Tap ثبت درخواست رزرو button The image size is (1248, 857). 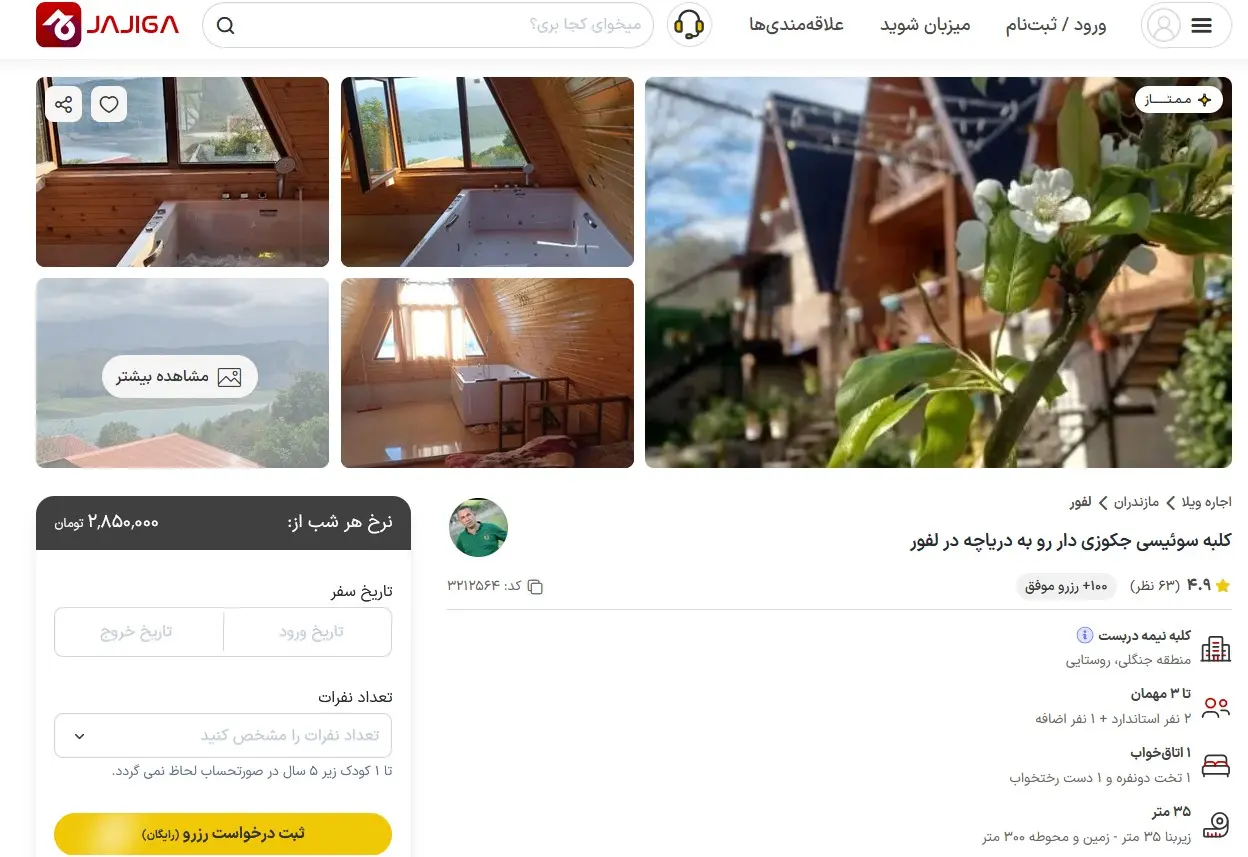click(x=223, y=834)
